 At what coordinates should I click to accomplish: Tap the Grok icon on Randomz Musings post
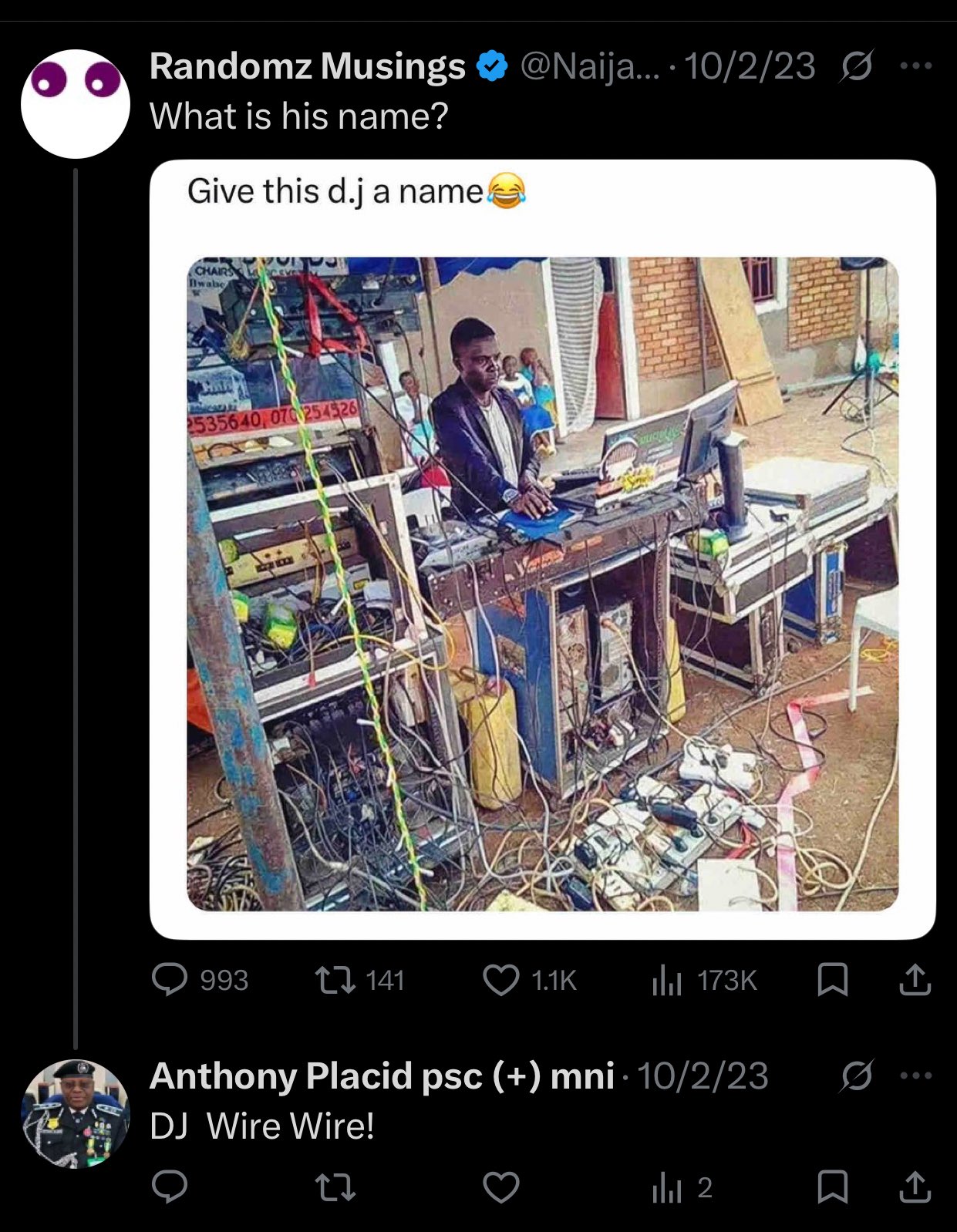coord(856,66)
